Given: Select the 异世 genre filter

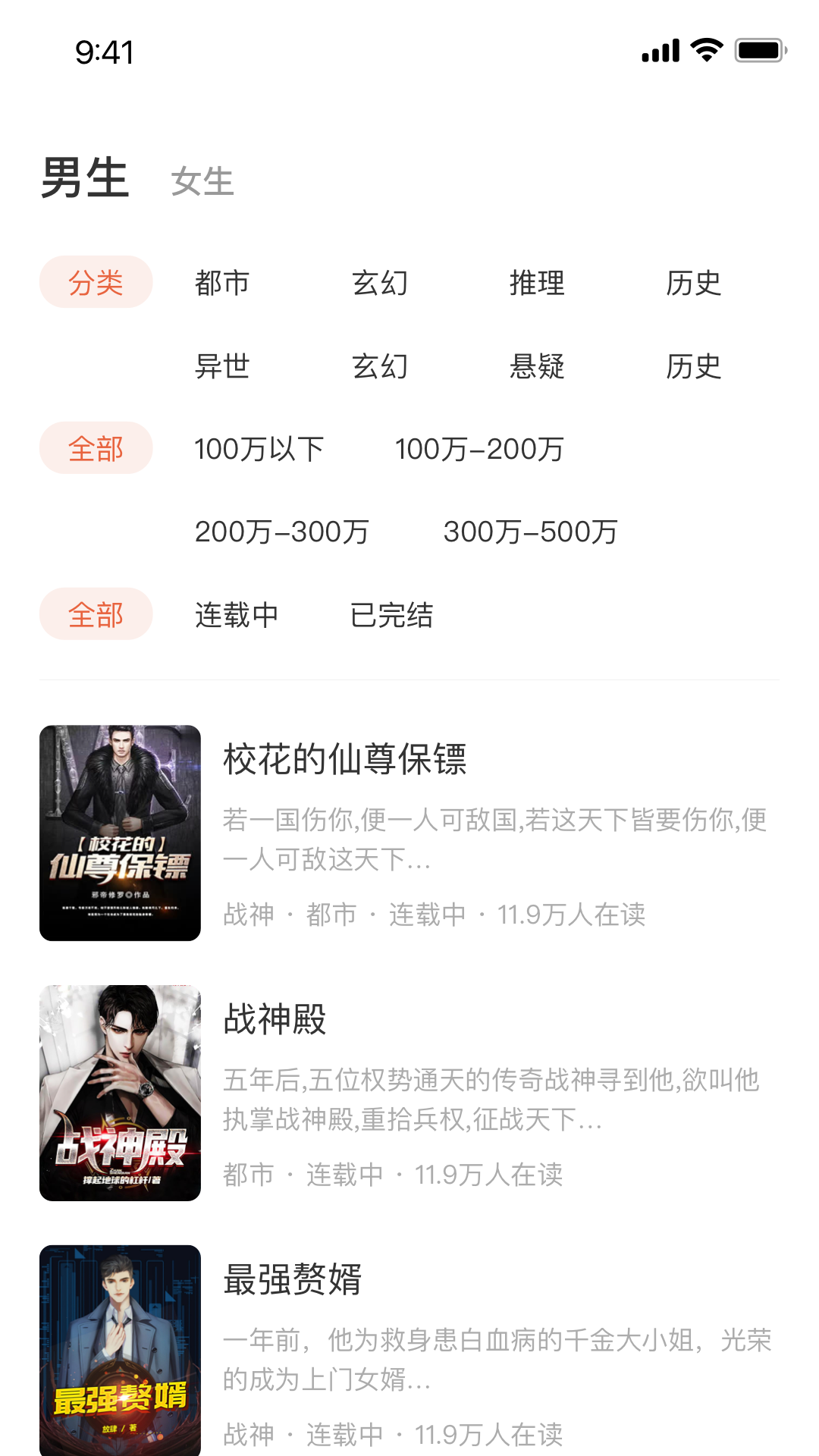Looking at the screenshot, I should pyautogui.click(x=221, y=368).
